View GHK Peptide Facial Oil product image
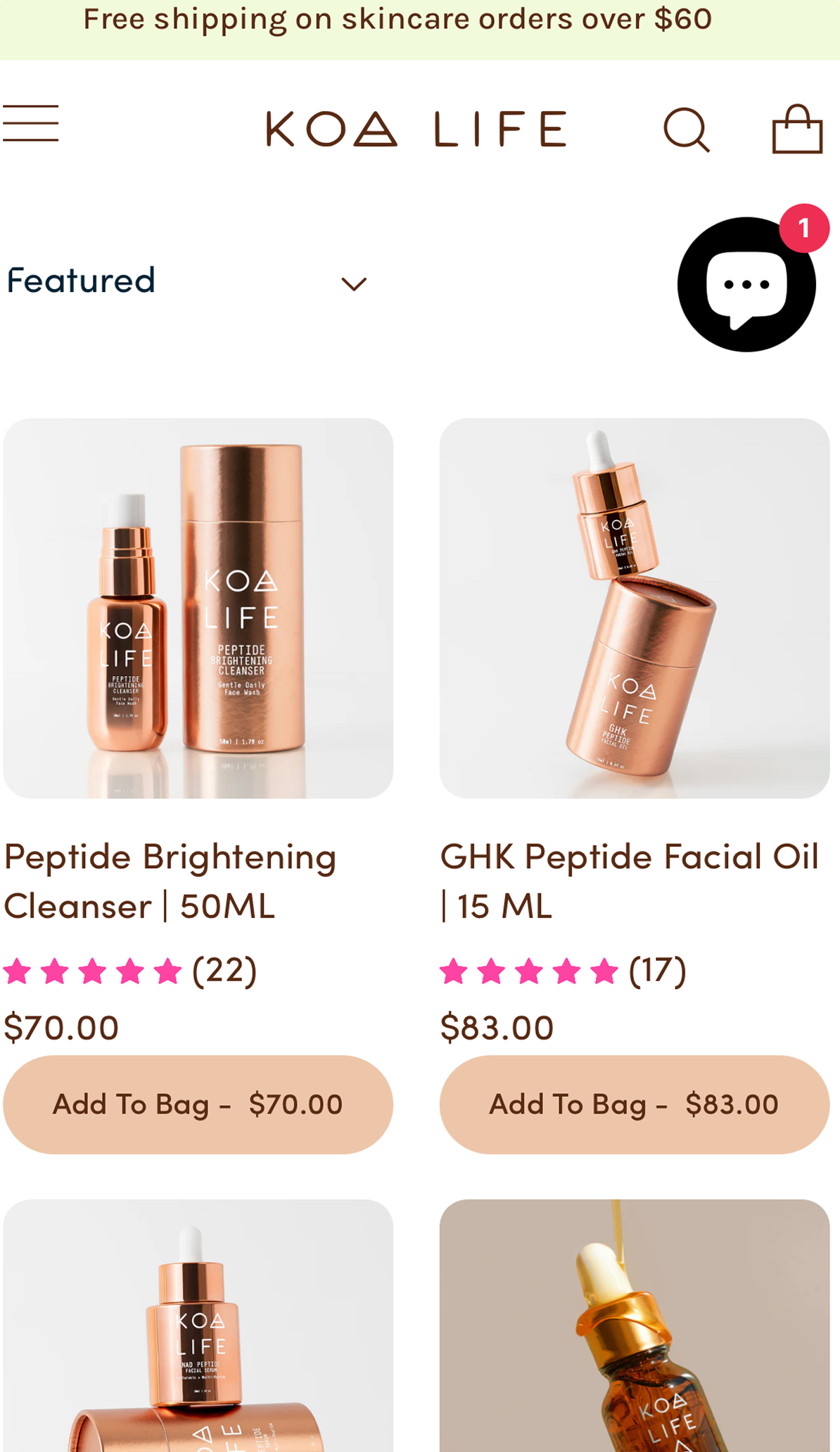The image size is (840, 1452). pyautogui.click(x=635, y=608)
